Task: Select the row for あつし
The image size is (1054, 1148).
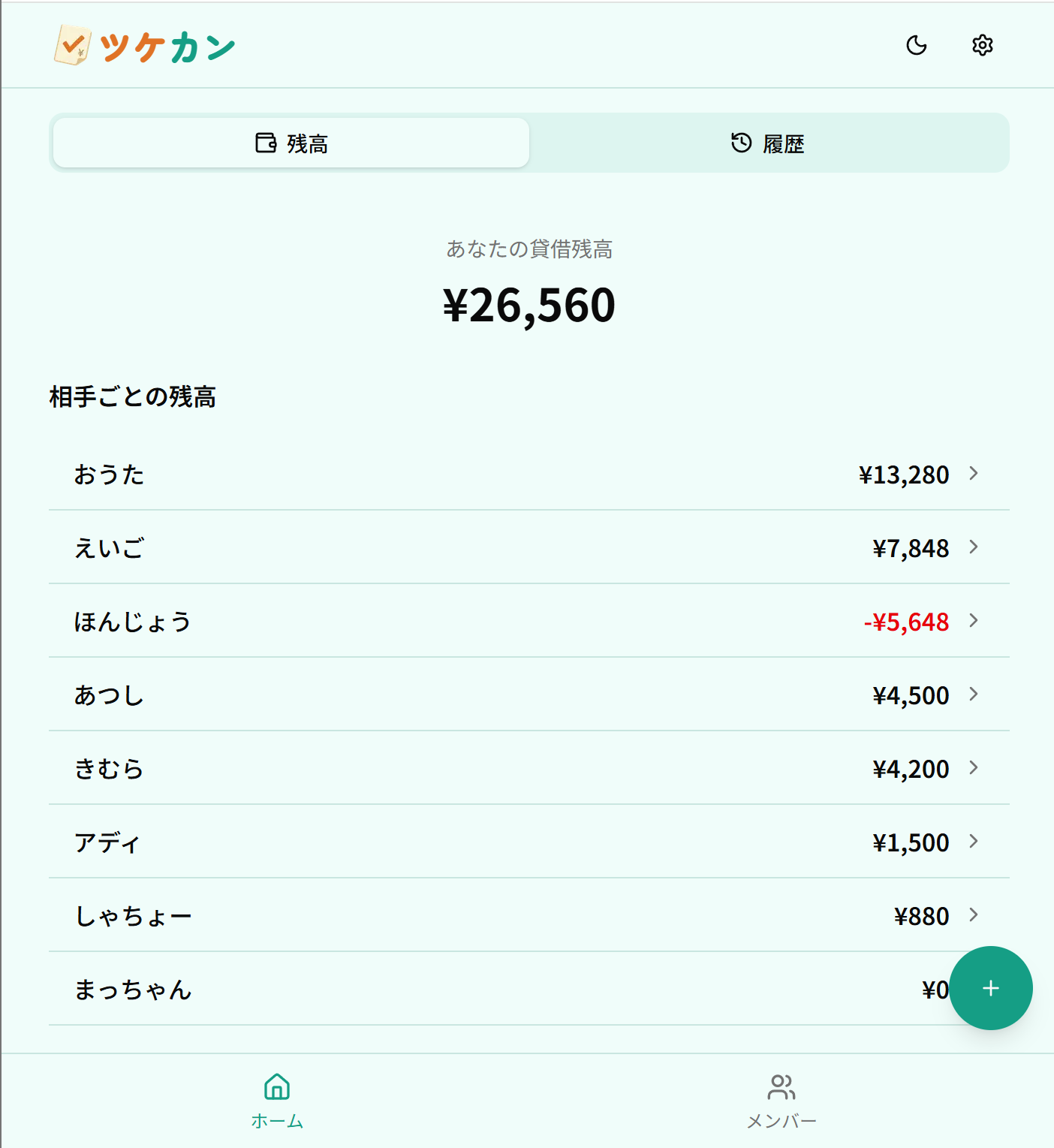Action: (525, 695)
